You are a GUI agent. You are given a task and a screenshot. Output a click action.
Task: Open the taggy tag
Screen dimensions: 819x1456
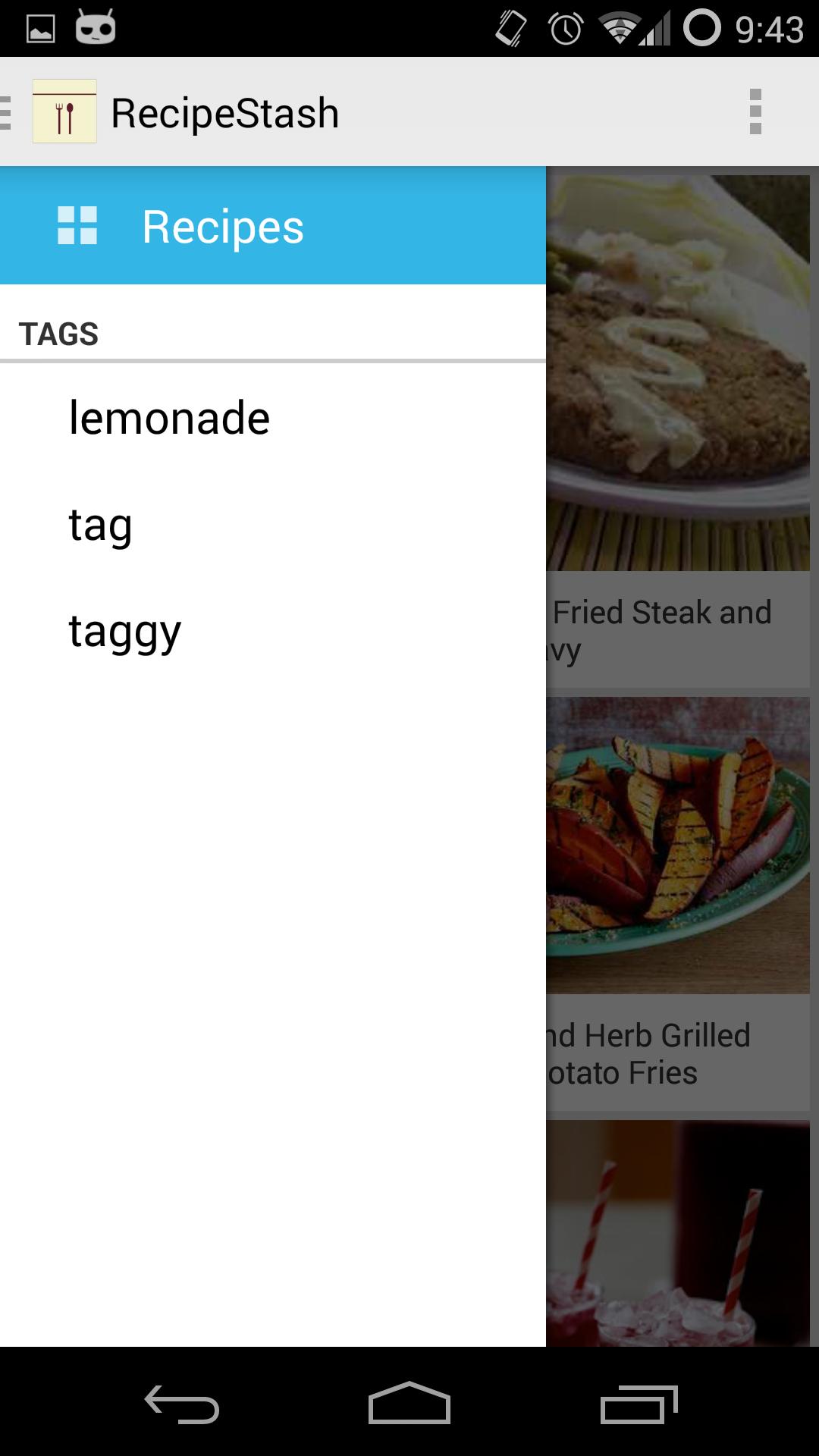(125, 631)
